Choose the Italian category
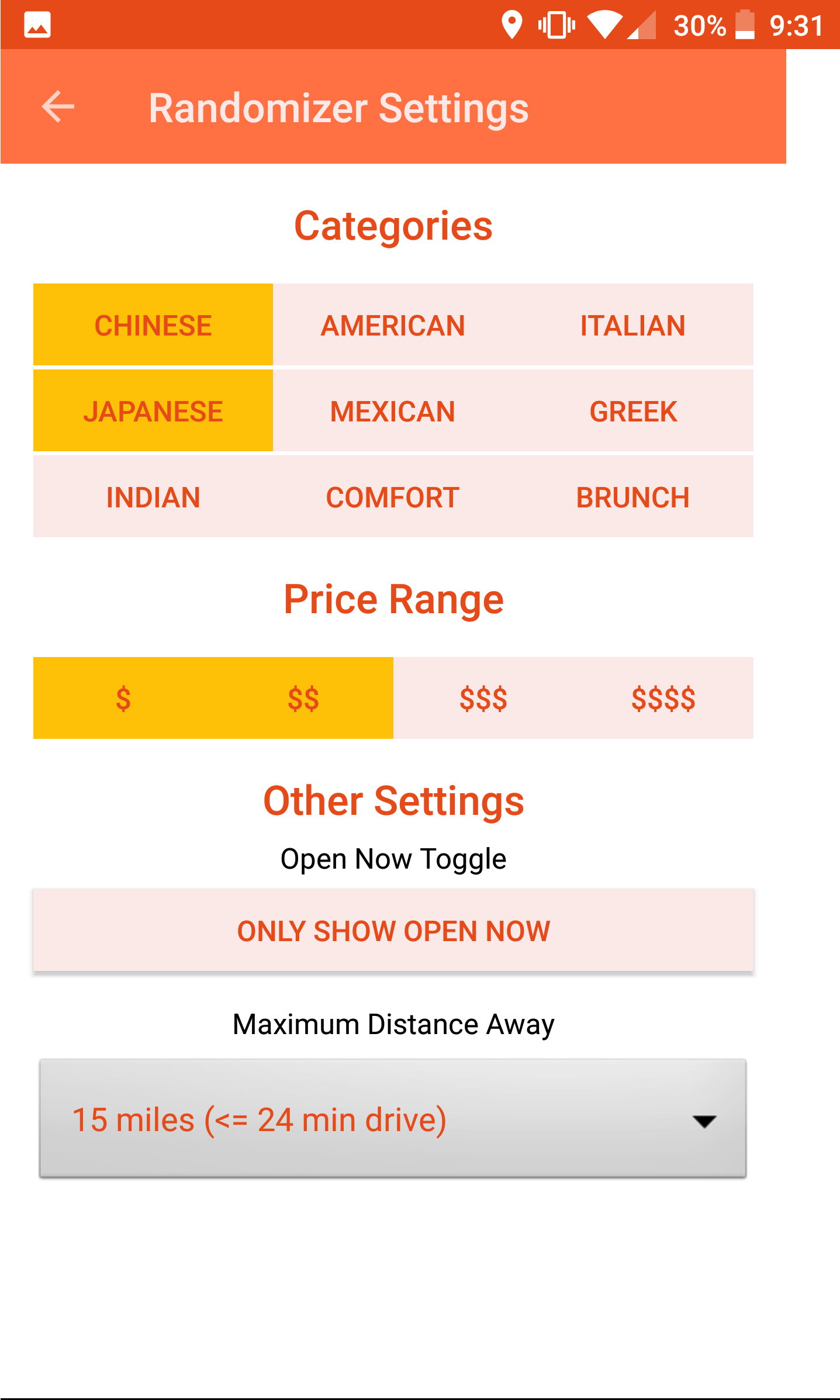The image size is (840, 1400). point(632,325)
